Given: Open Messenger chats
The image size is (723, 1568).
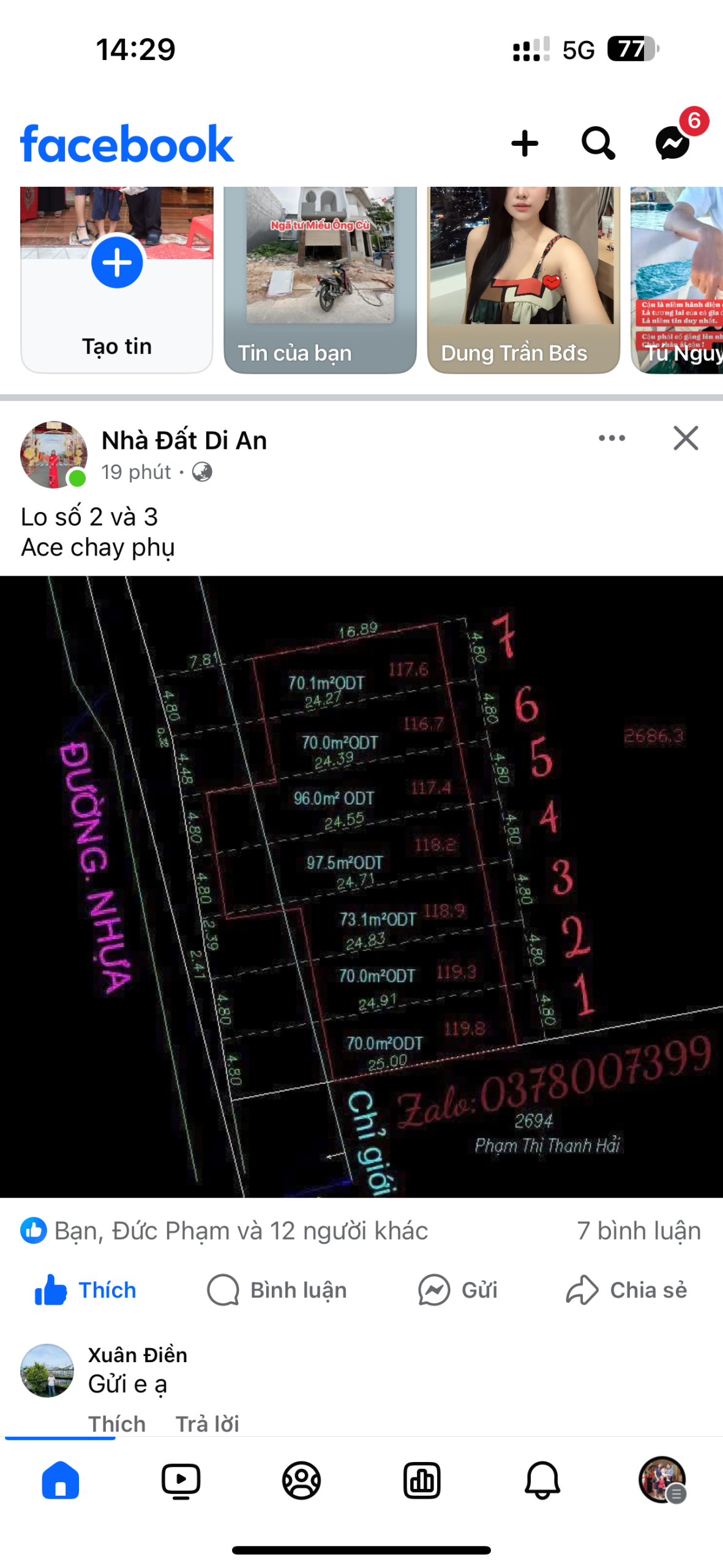Looking at the screenshot, I should tap(673, 143).
